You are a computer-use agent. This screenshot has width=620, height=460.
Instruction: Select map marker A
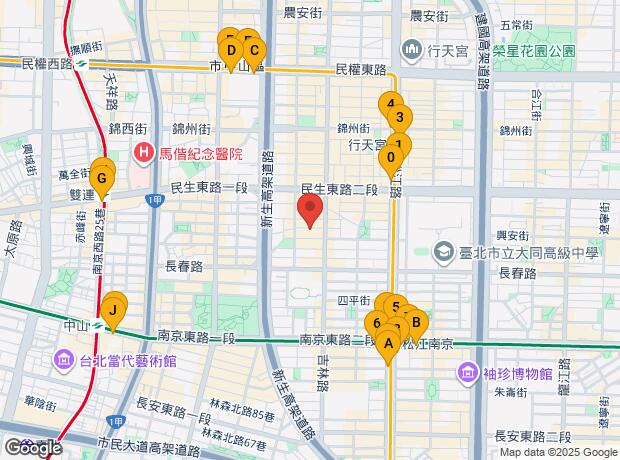point(387,344)
